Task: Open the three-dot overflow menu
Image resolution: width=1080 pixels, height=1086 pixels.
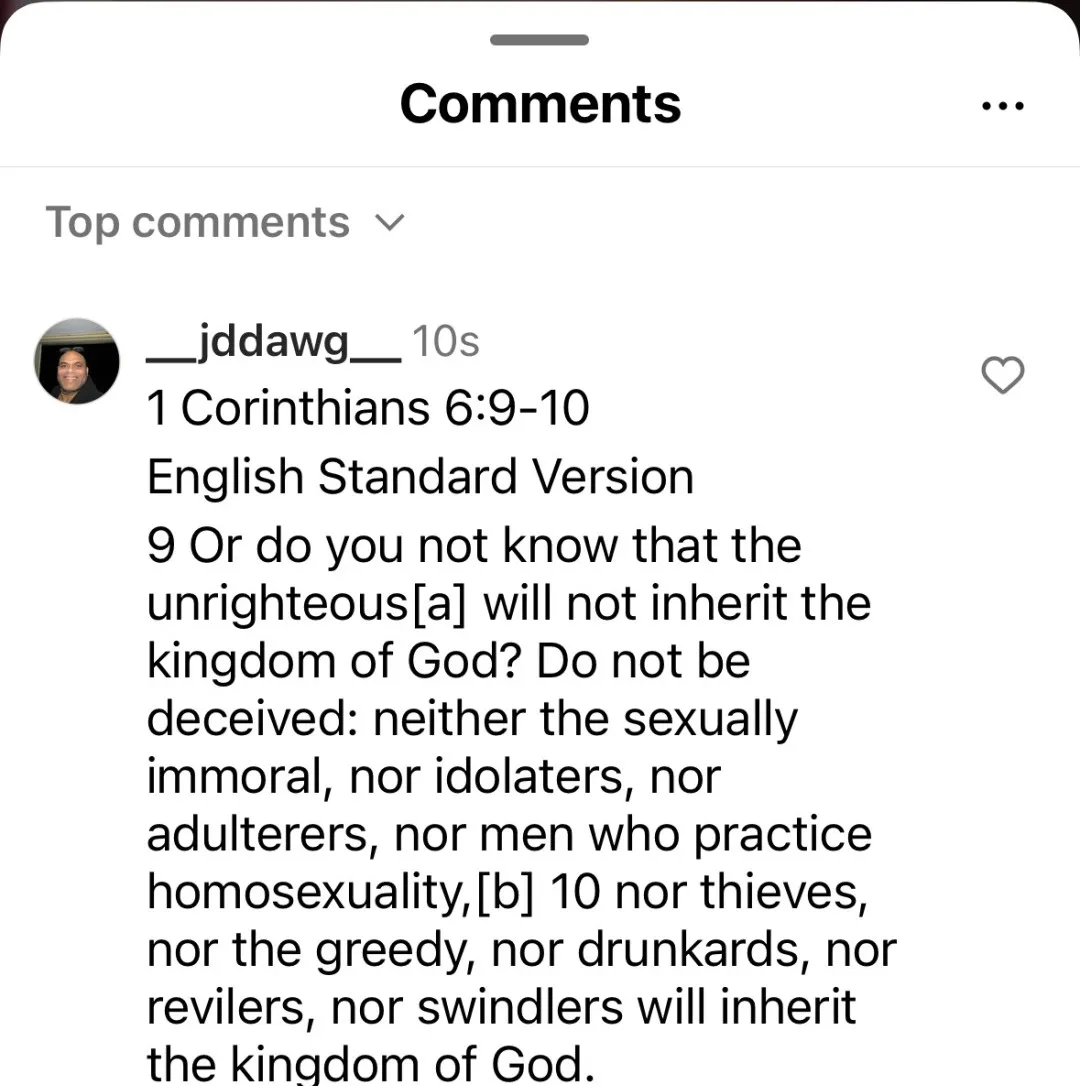Action: coord(1002,105)
